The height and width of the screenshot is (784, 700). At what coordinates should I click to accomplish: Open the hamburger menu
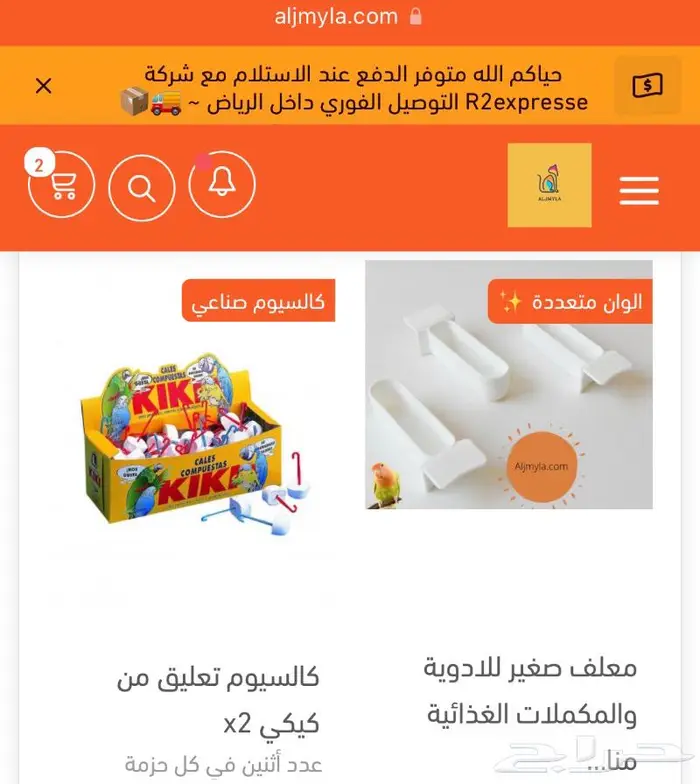point(638,190)
